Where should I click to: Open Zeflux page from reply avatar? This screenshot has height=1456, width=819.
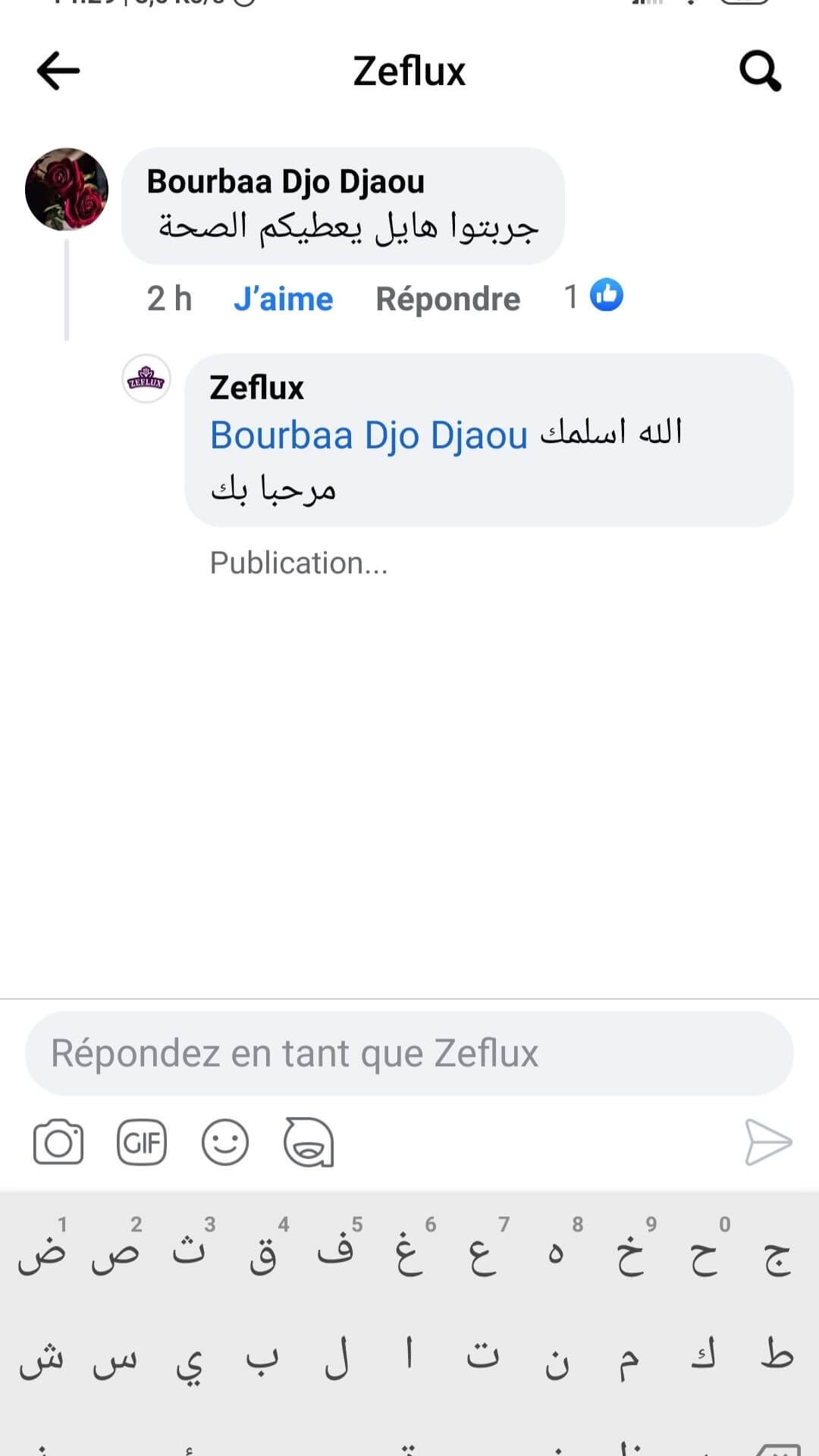point(146,378)
